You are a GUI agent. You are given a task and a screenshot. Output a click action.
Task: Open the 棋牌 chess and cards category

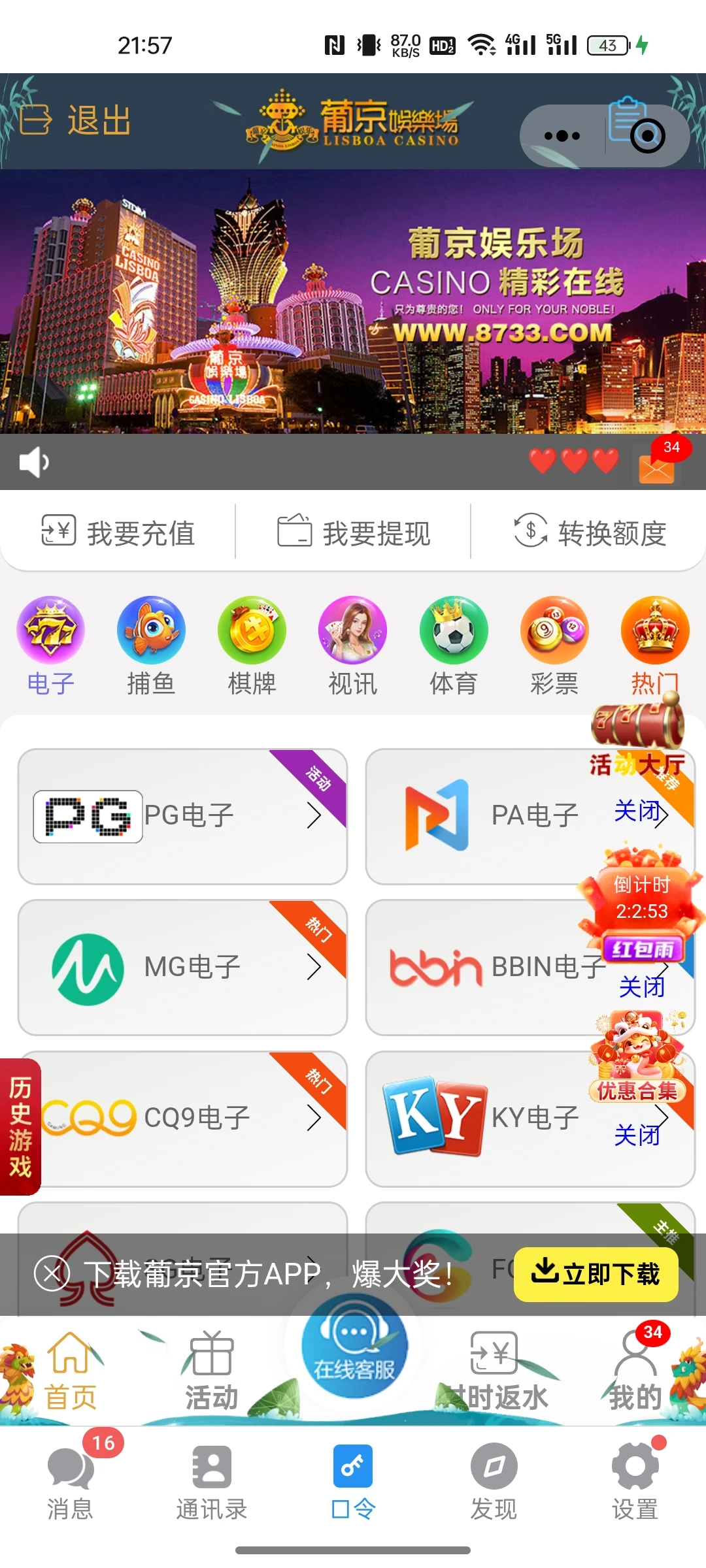252,629
